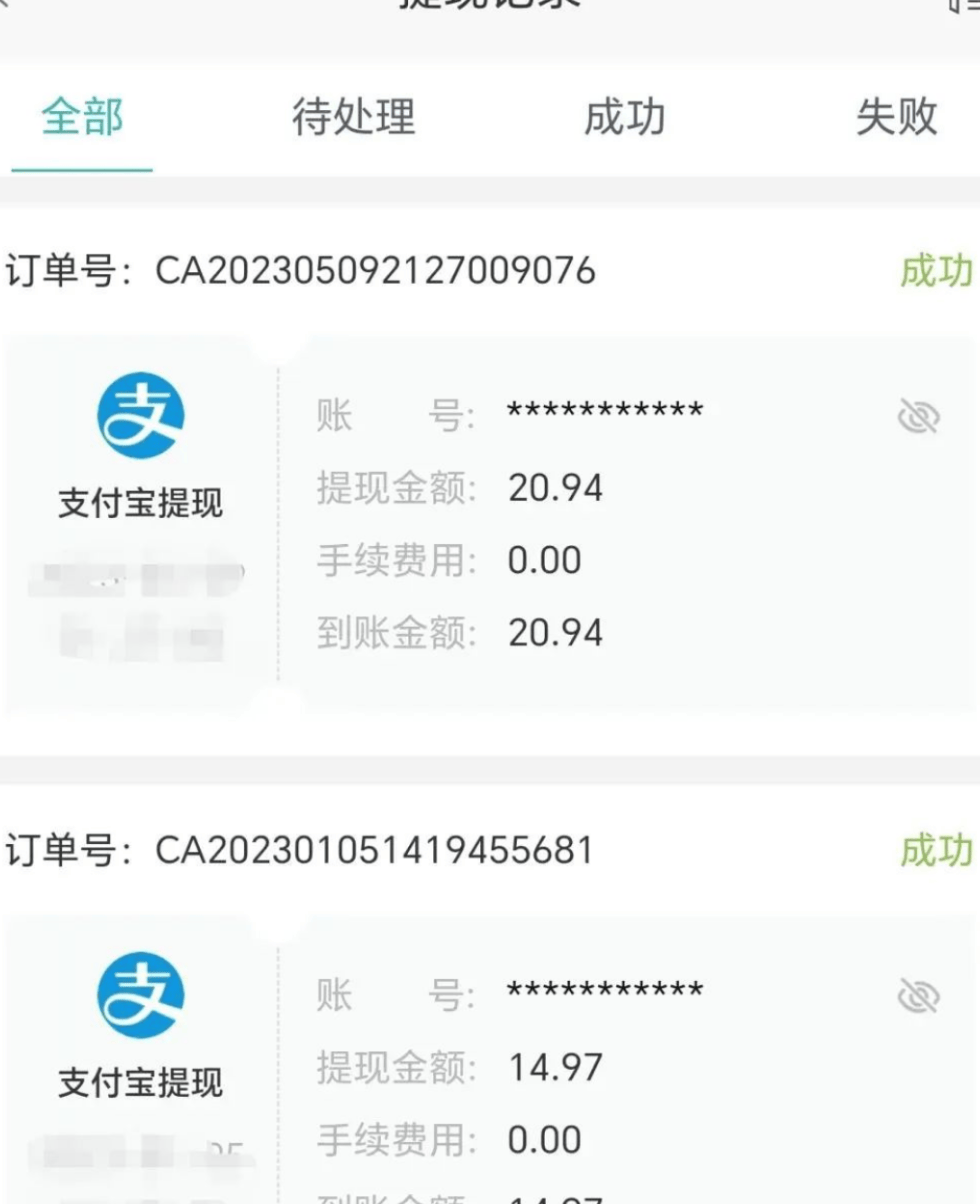980x1204 pixels.
Task: Reveal account number for the 20.94 withdrawal
Action: pos(918,415)
